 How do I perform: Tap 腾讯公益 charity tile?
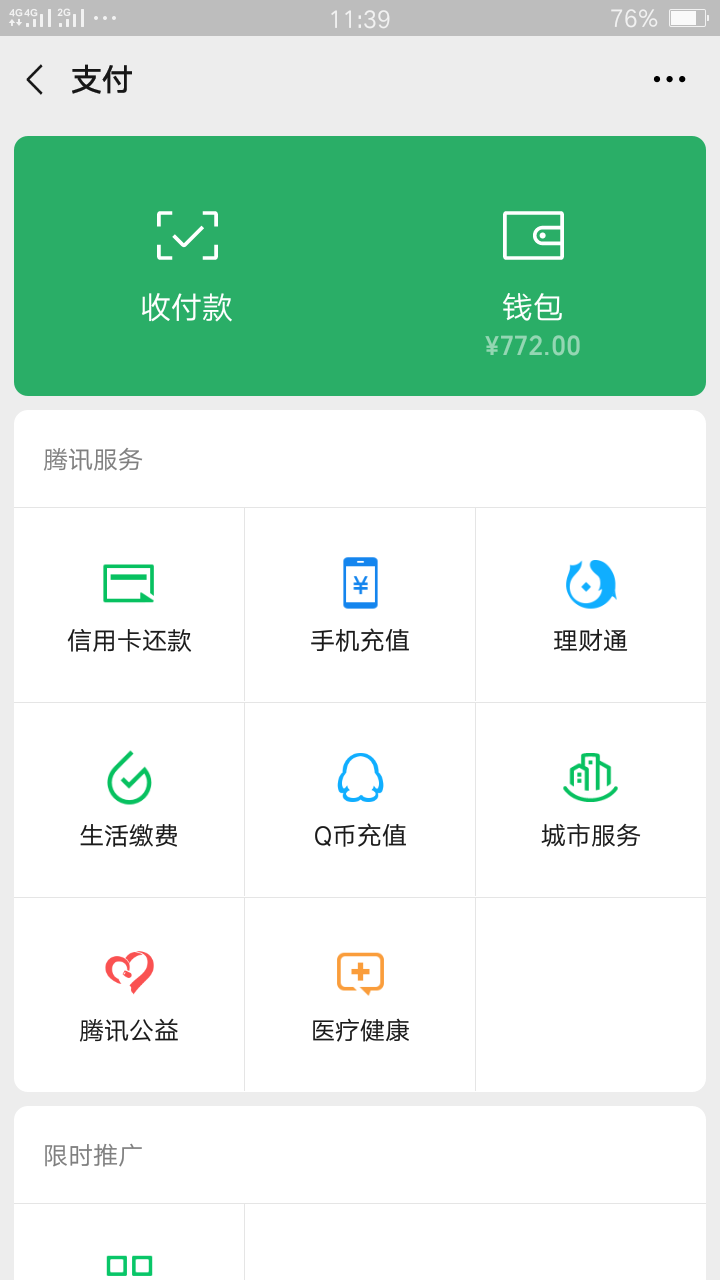click(x=129, y=995)
